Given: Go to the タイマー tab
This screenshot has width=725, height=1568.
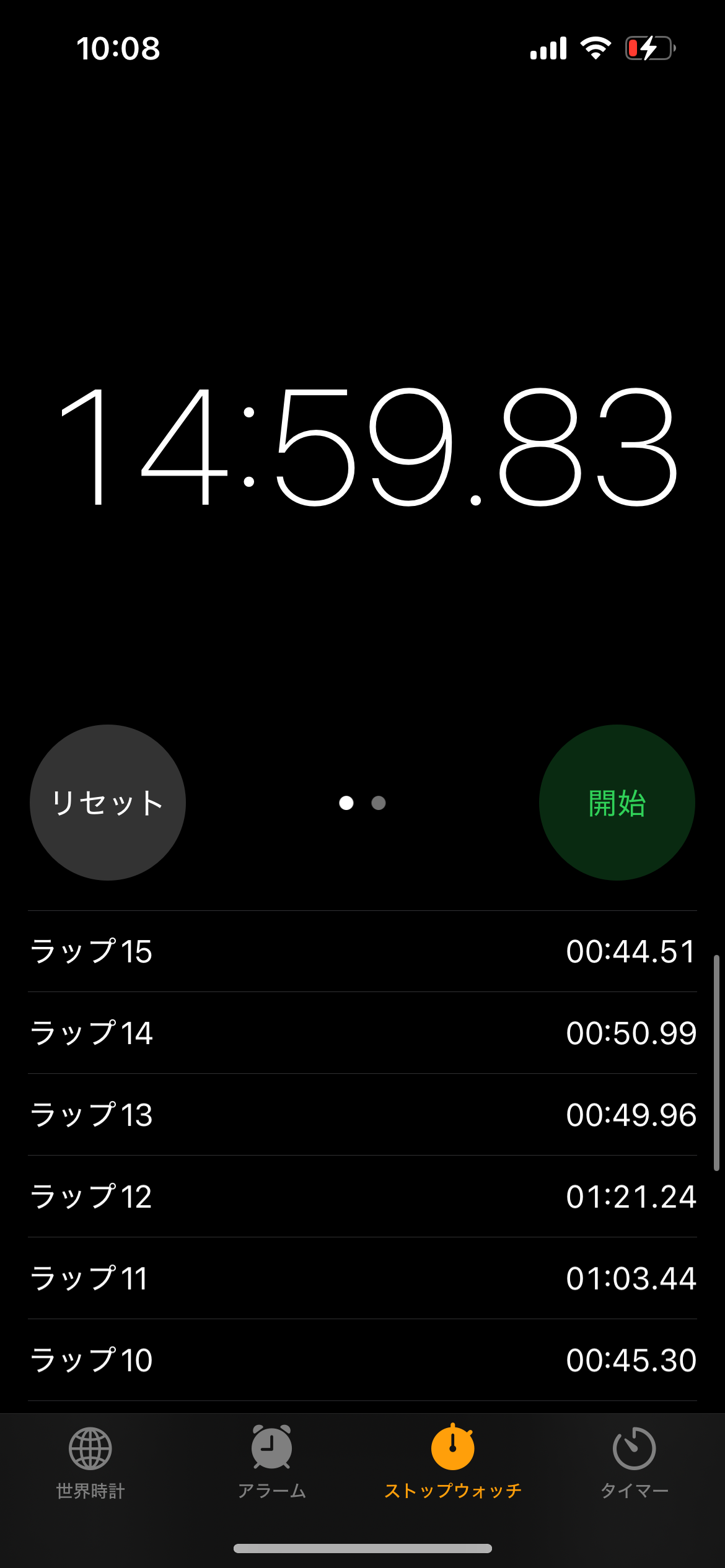Looking at the screenshot, I should tap(634, 1462).
